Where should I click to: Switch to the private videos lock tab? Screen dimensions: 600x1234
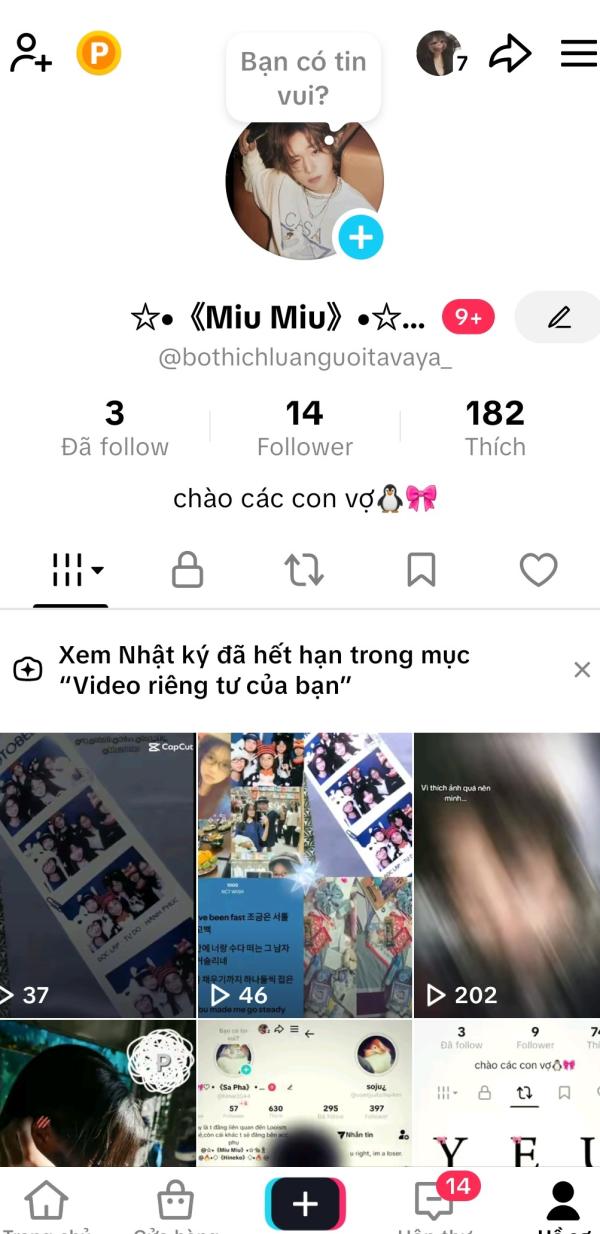tap(187, 570)
